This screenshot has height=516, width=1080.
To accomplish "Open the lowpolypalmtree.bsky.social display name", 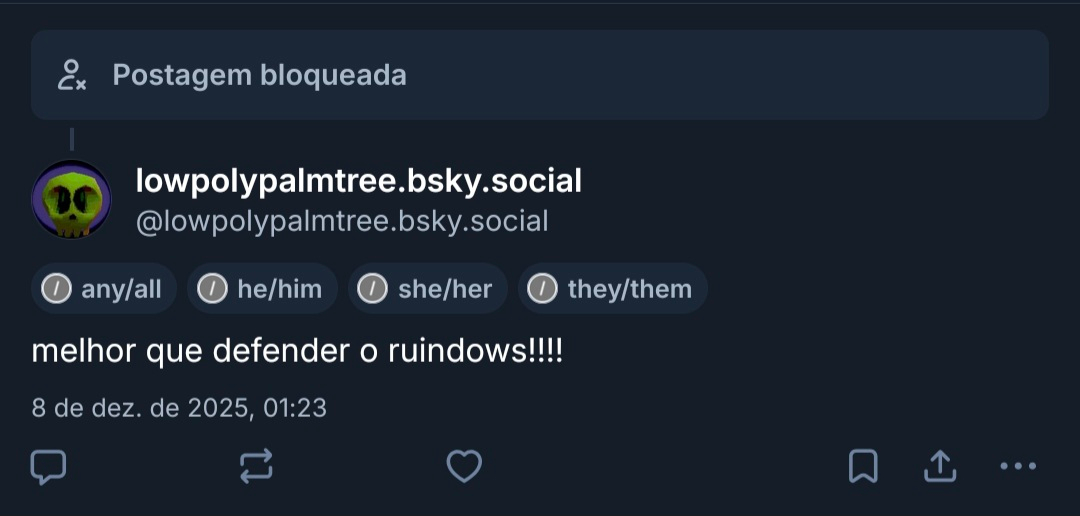I will coord(358,181).
